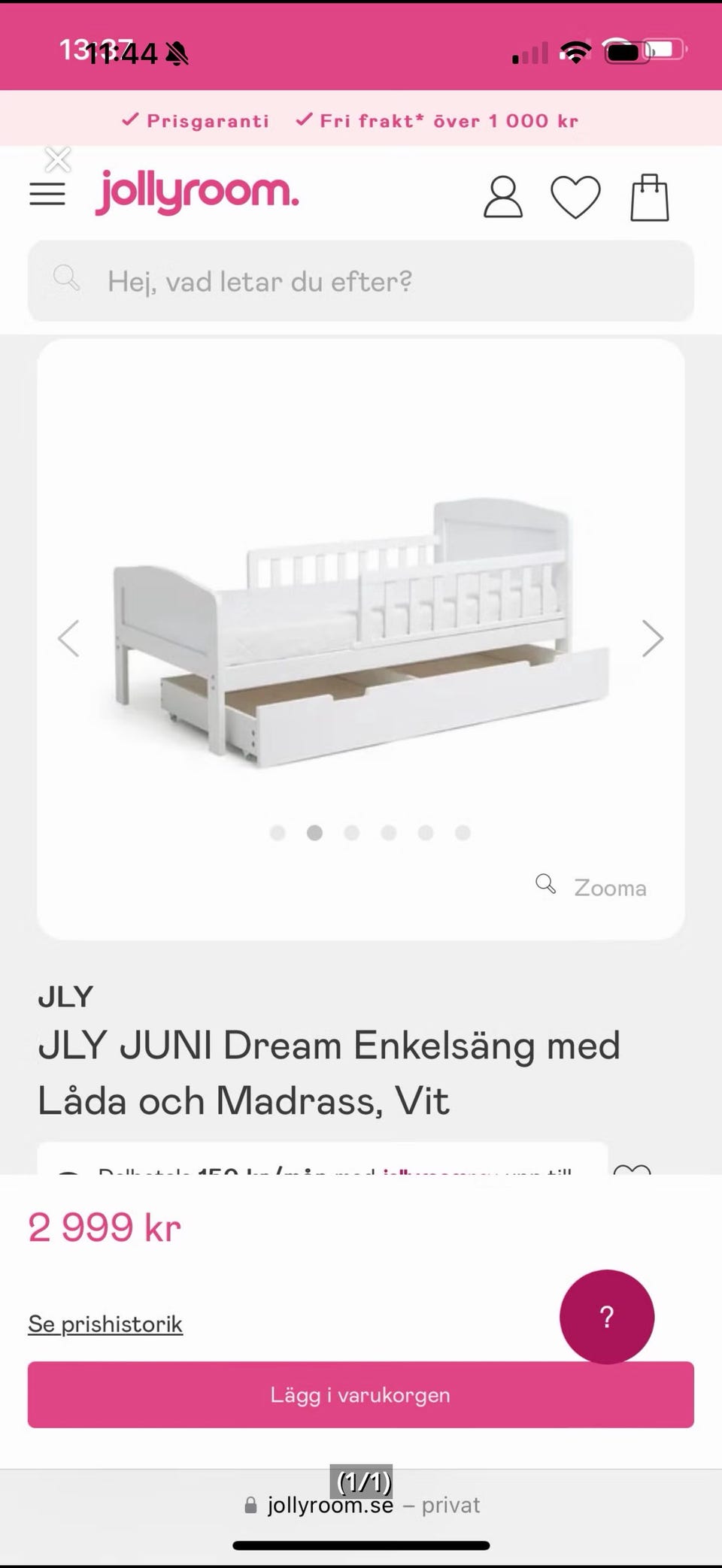Image resolution: width=722 pixels, height=1568 pixels.
Task: Show the previous product image
Action: click(x=69, y=639)
